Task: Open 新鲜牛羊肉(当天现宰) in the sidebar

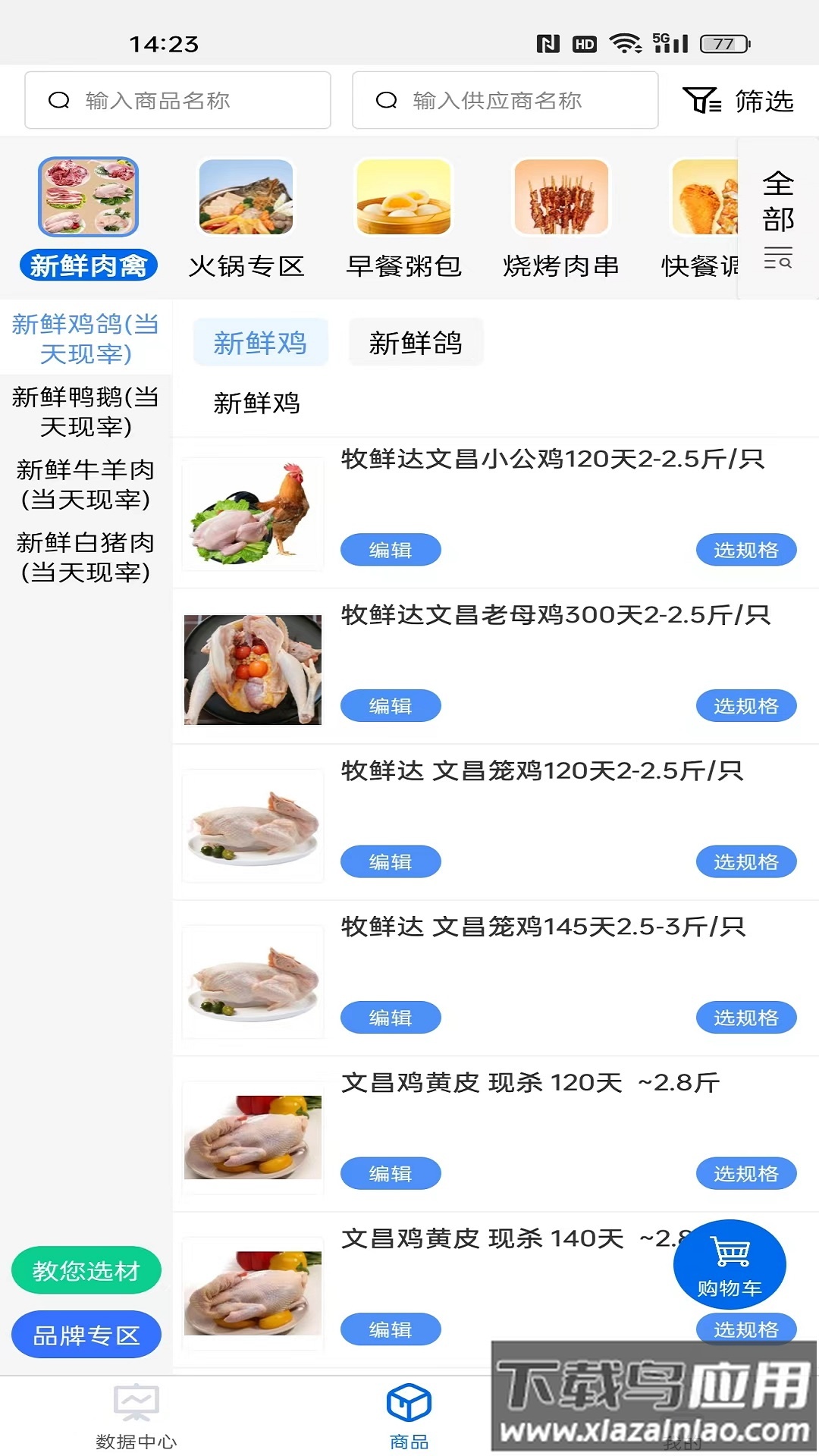Action: pyautogui.click(x=86, y=484)
